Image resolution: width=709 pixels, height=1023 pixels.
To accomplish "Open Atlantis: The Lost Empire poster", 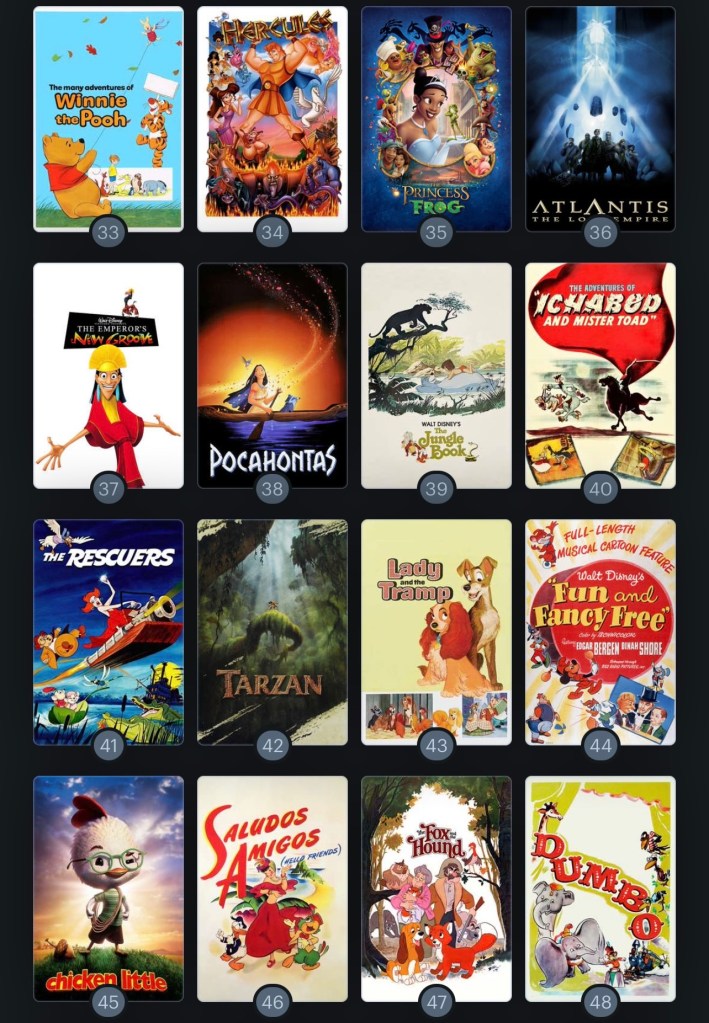I will 600,118.
